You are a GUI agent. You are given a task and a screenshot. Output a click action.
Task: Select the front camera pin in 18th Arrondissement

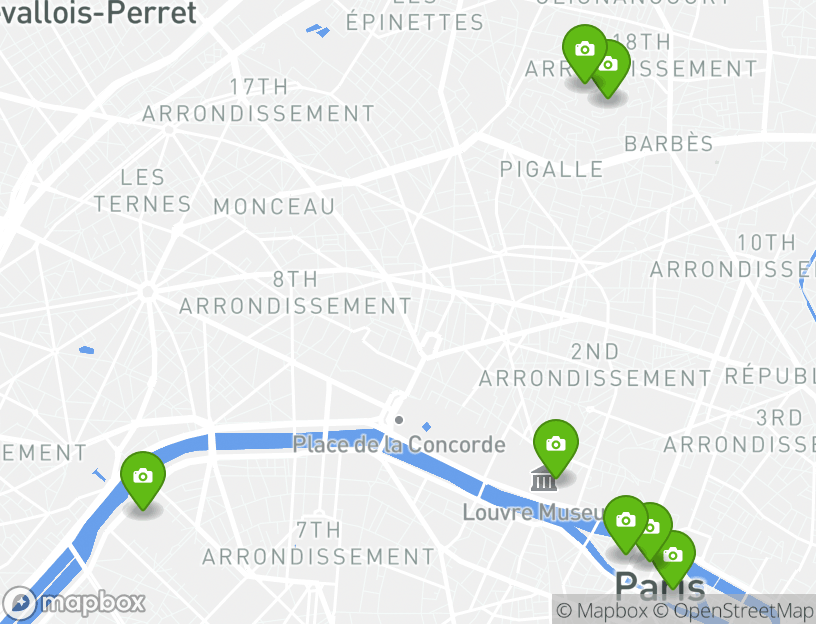click(584, 49)
